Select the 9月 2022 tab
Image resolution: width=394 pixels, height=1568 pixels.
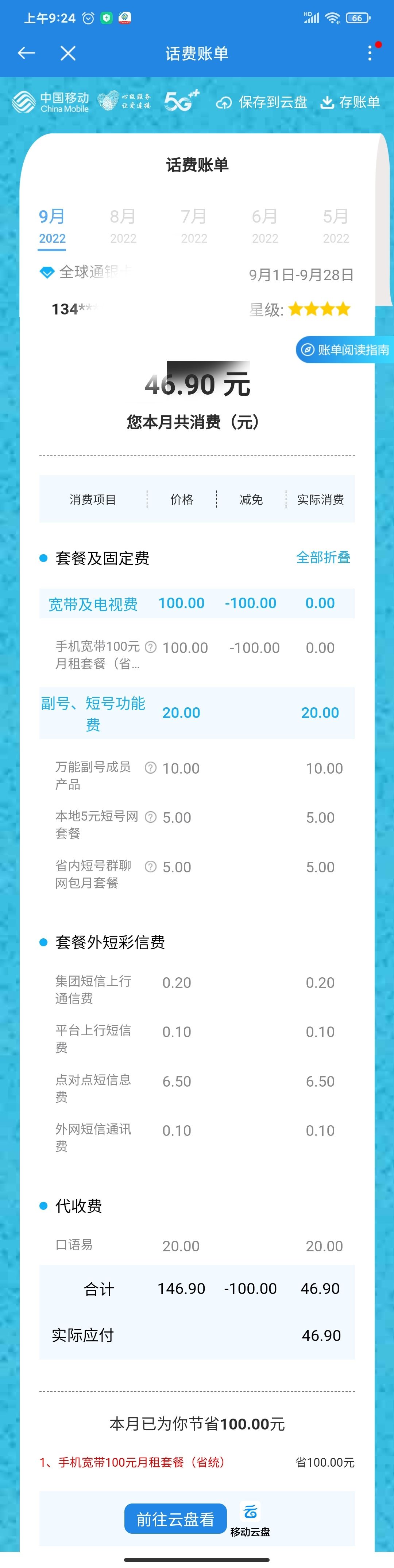pos(53,225)
